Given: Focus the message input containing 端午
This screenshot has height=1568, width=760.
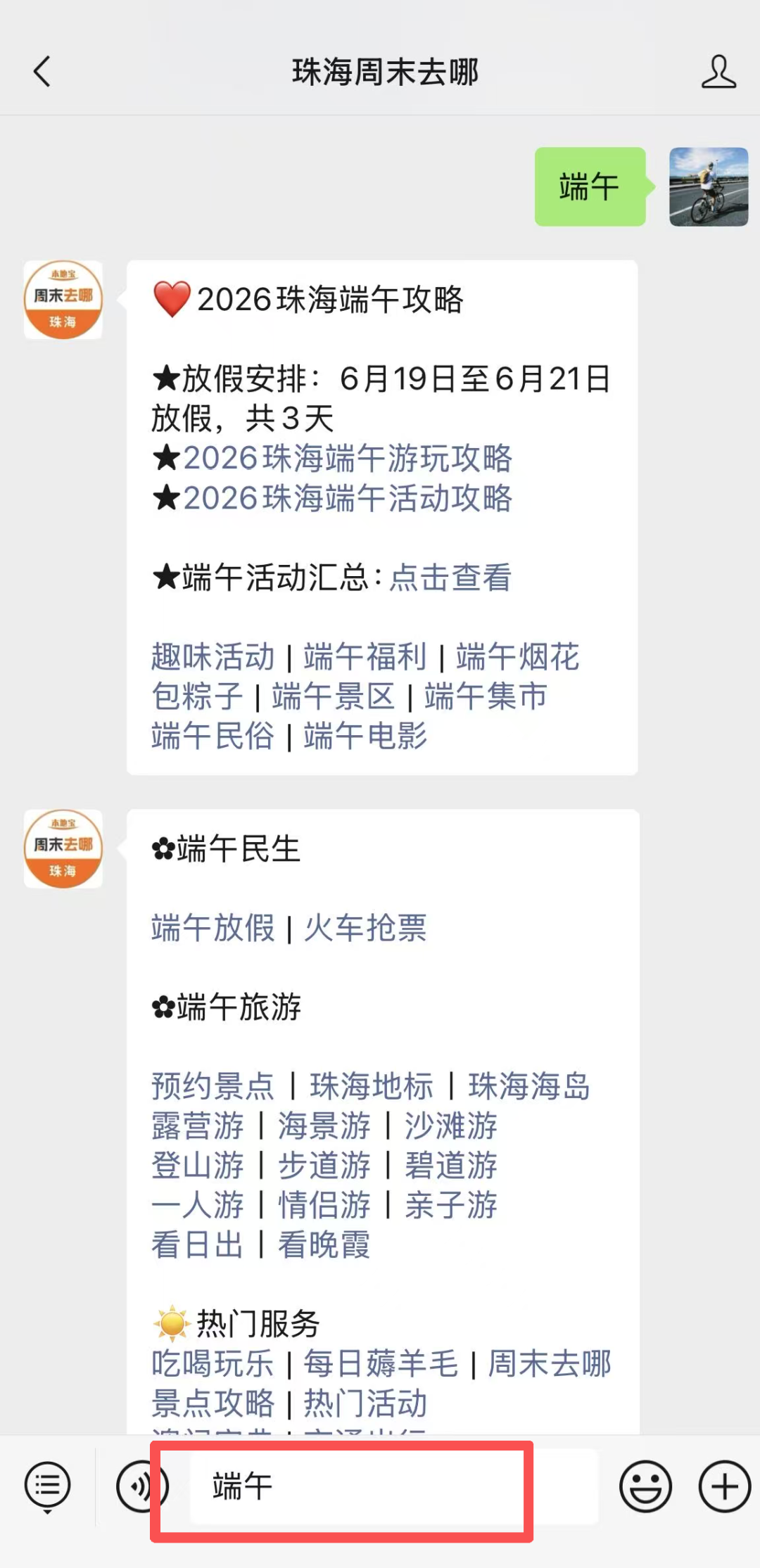Looking at the screenshot, I should pyautogui.click(x=394, y=1486).
